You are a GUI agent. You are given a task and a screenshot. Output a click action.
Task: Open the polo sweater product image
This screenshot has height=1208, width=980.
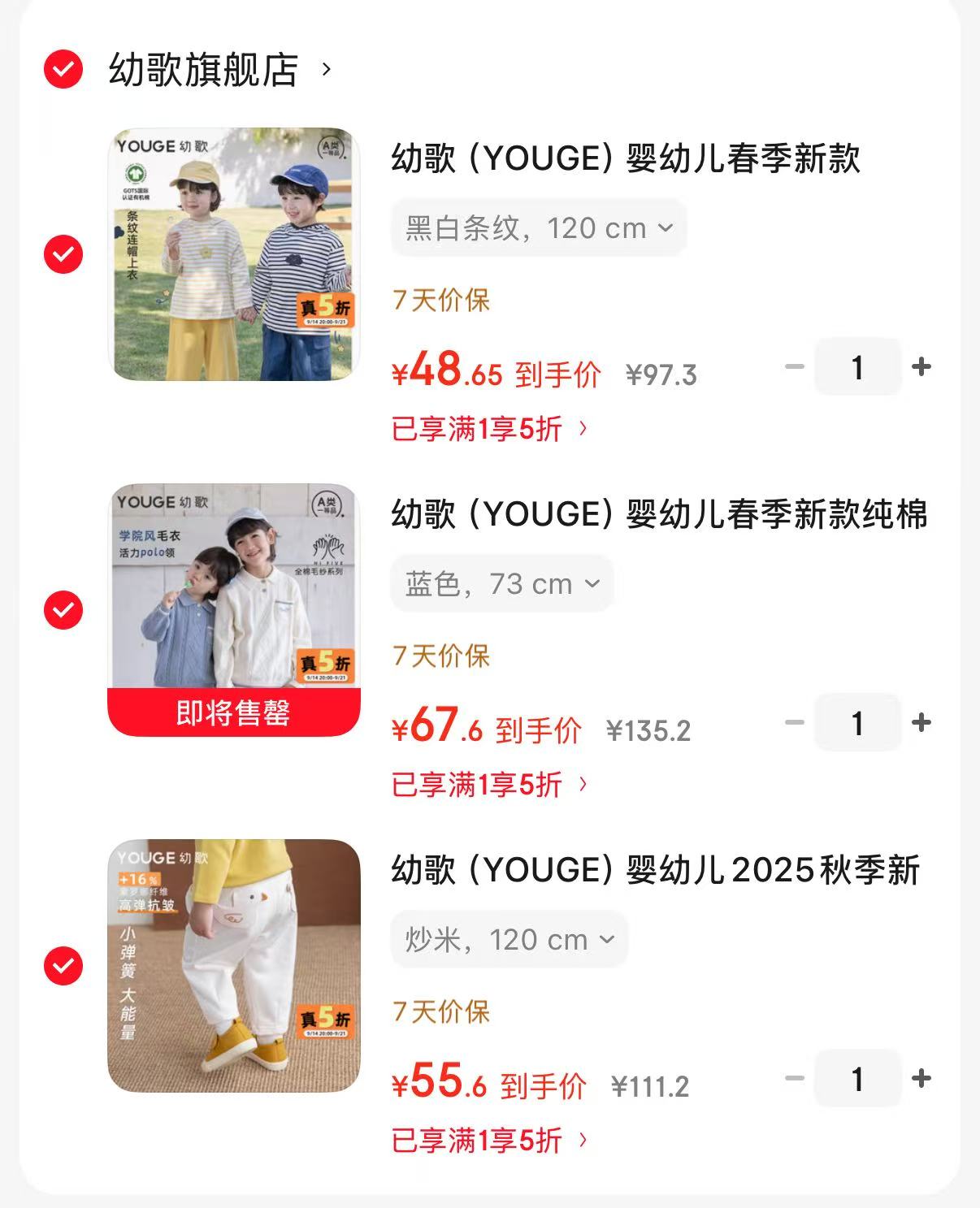pos(234,610)
